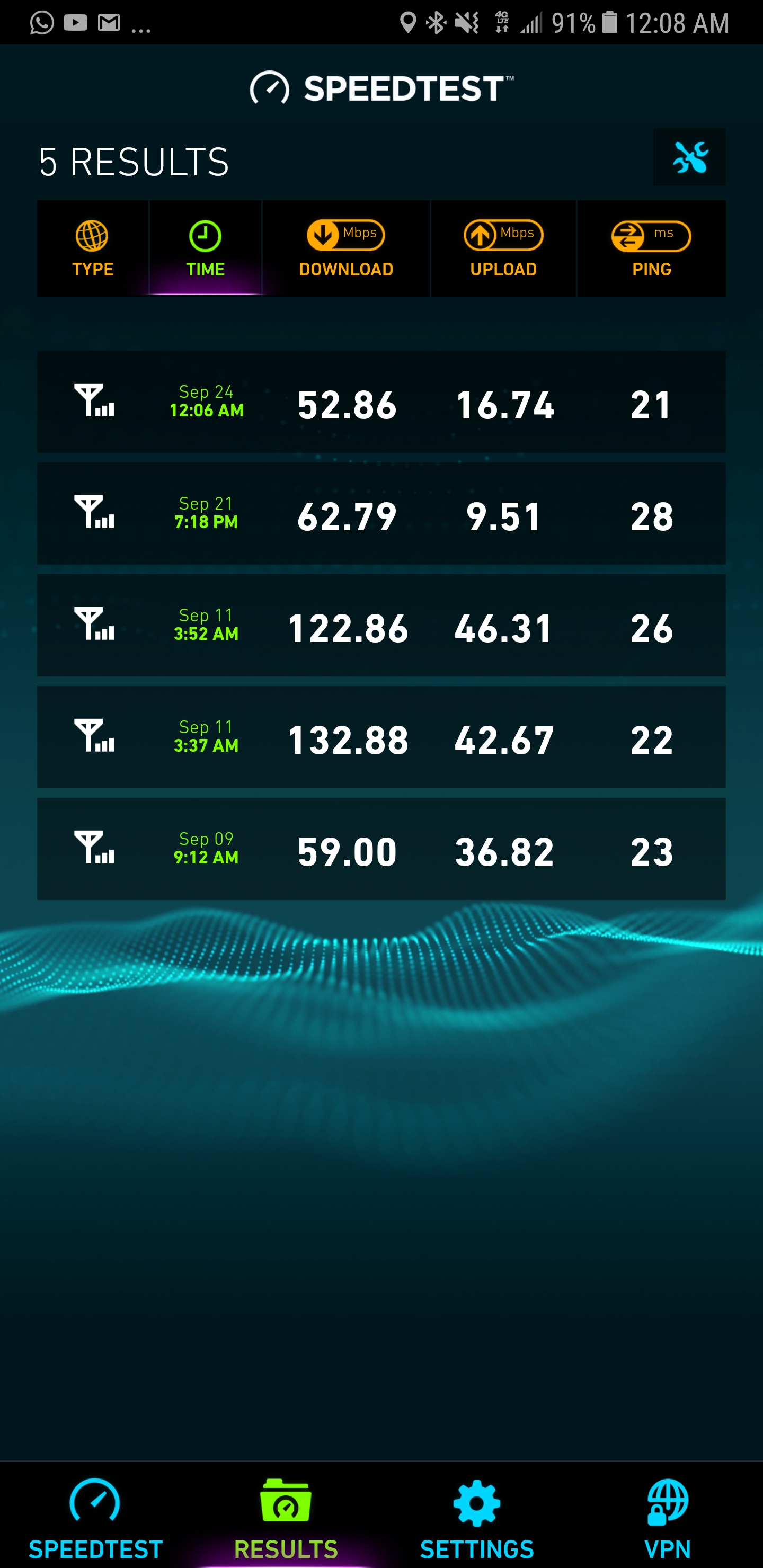View the Sep 11 3:52 AM result
Image resolution: width=763 pixels, height=1568 pixels.
381,626
